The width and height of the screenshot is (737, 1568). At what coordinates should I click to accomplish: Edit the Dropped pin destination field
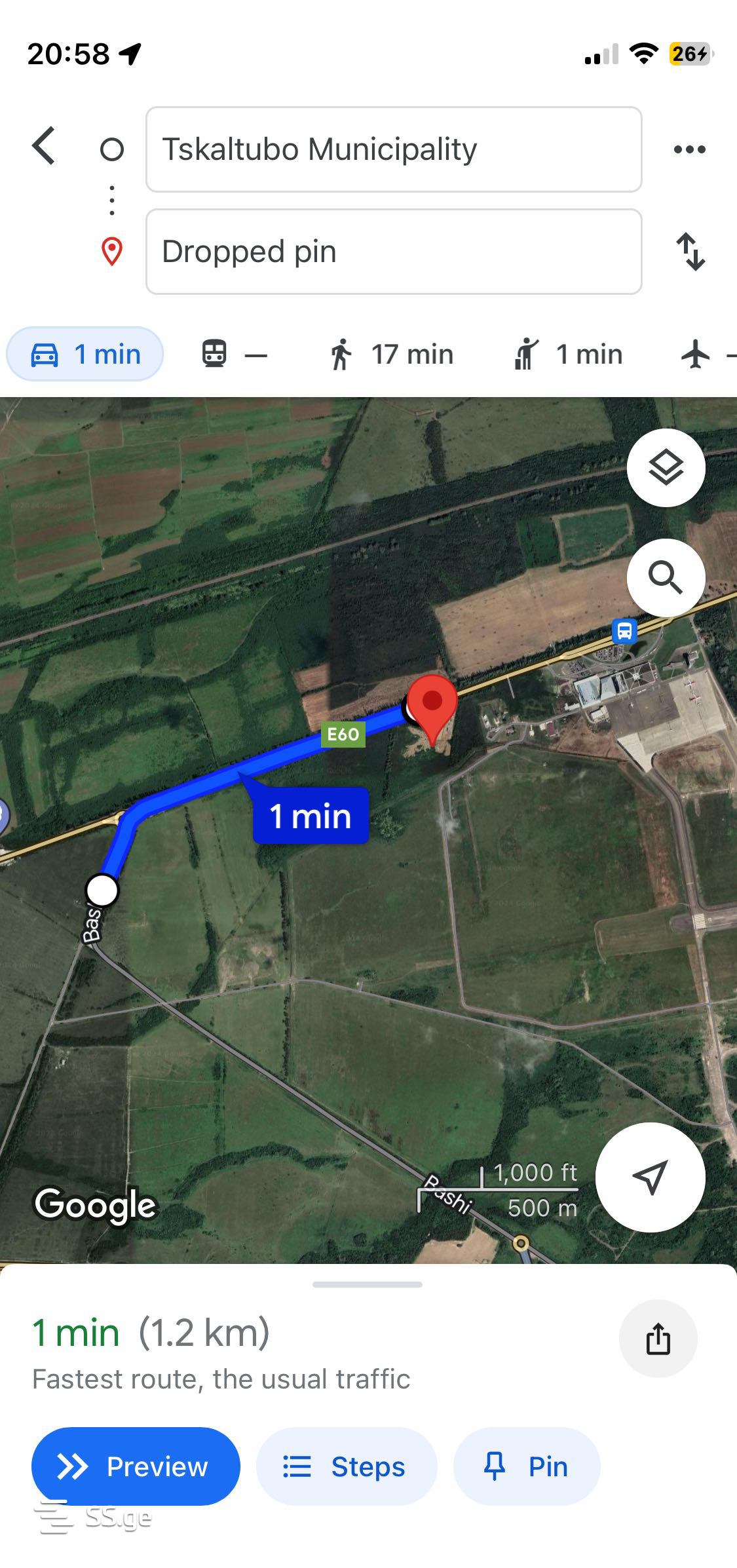(x=393, y=252)
